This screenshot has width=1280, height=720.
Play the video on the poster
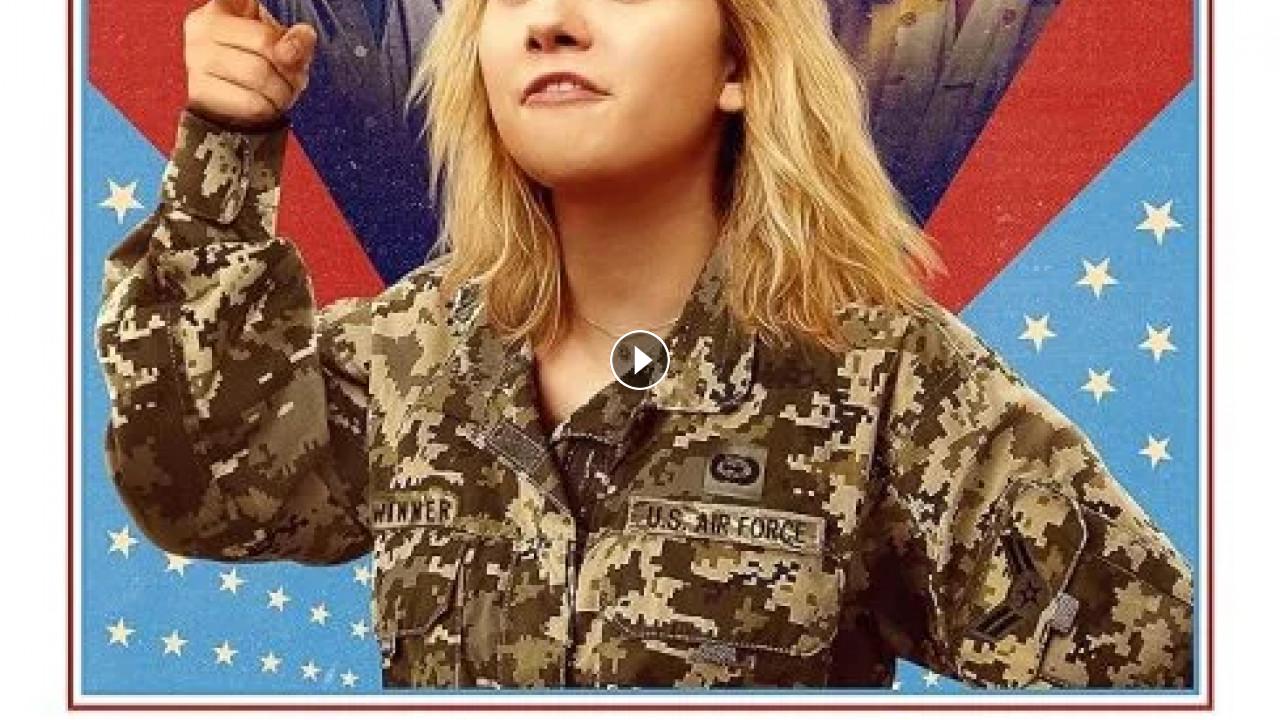[x=640, y=360]
